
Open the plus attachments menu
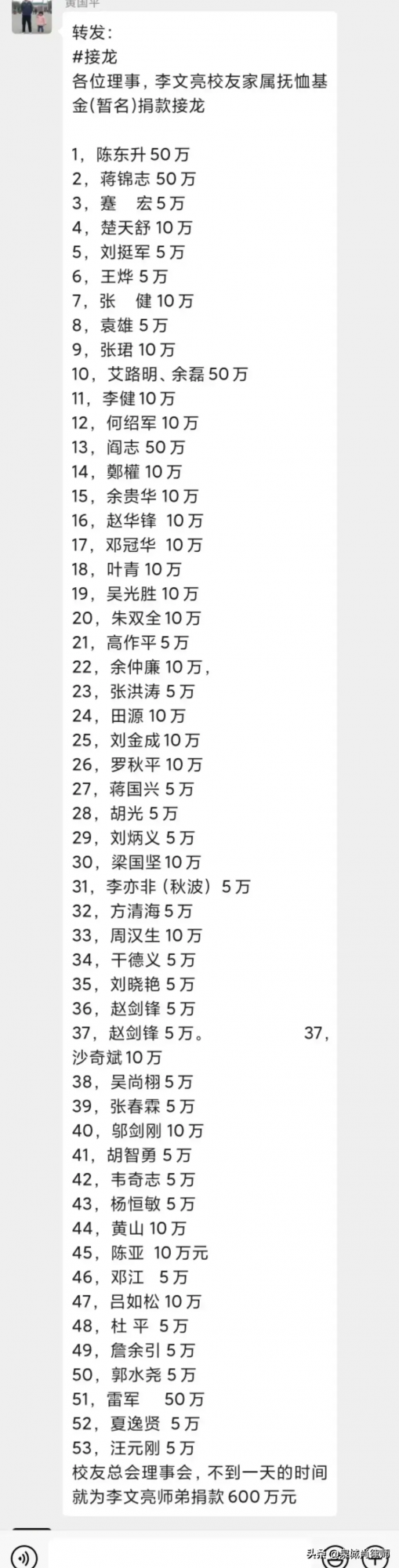[375, 1557]
